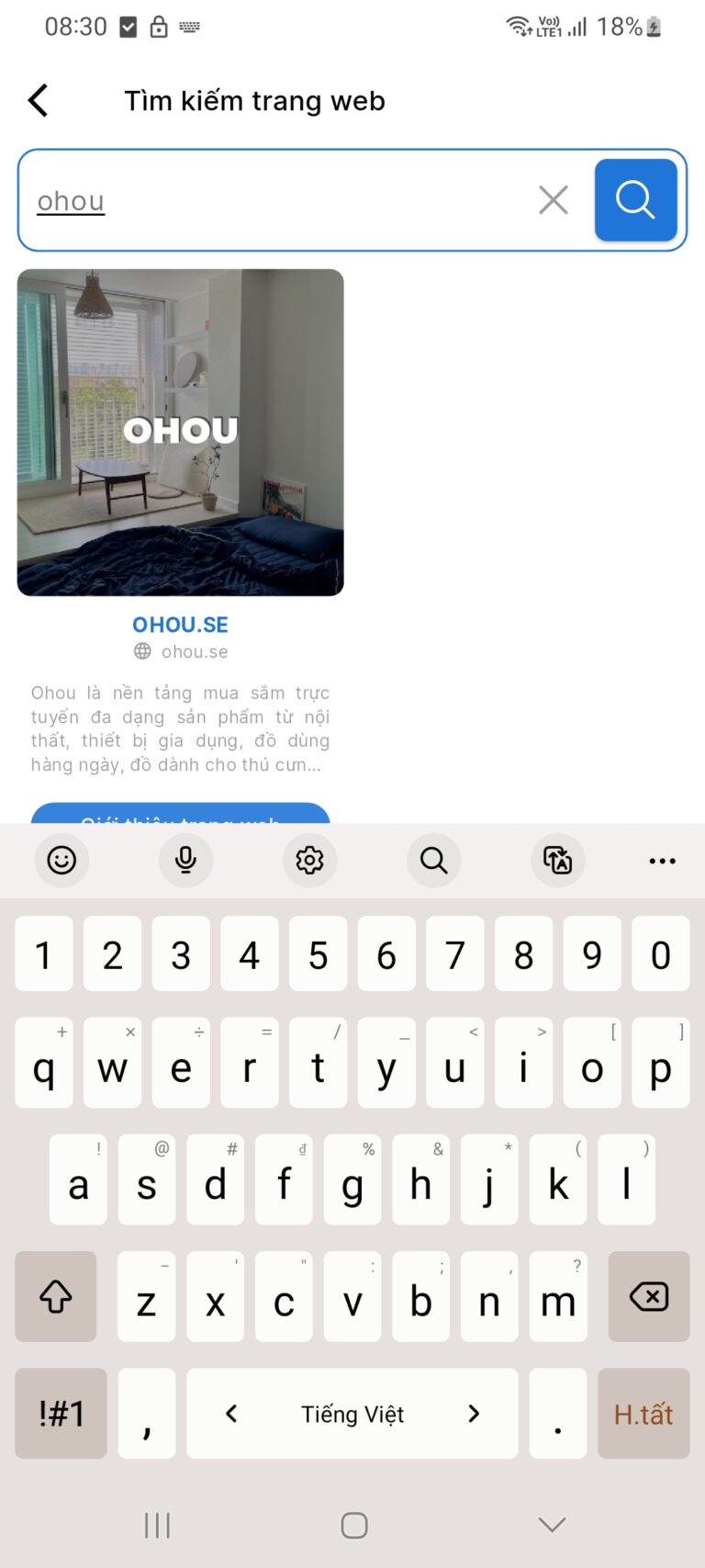Open more keyboard options
Screen dimensions: 705x1568
(x=662, y=861)
